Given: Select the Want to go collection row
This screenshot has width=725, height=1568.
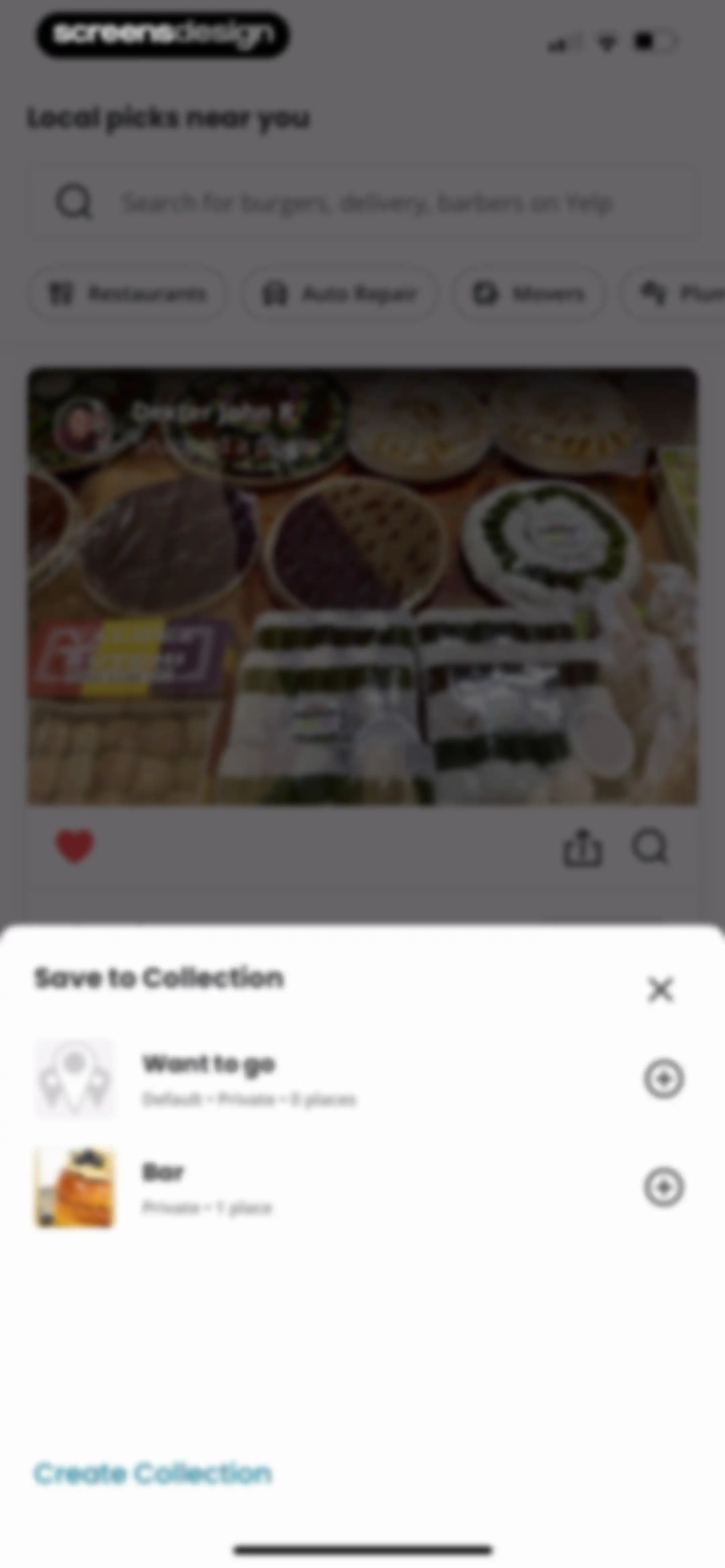Looking at the screenshot, I should pos(362,1079).
